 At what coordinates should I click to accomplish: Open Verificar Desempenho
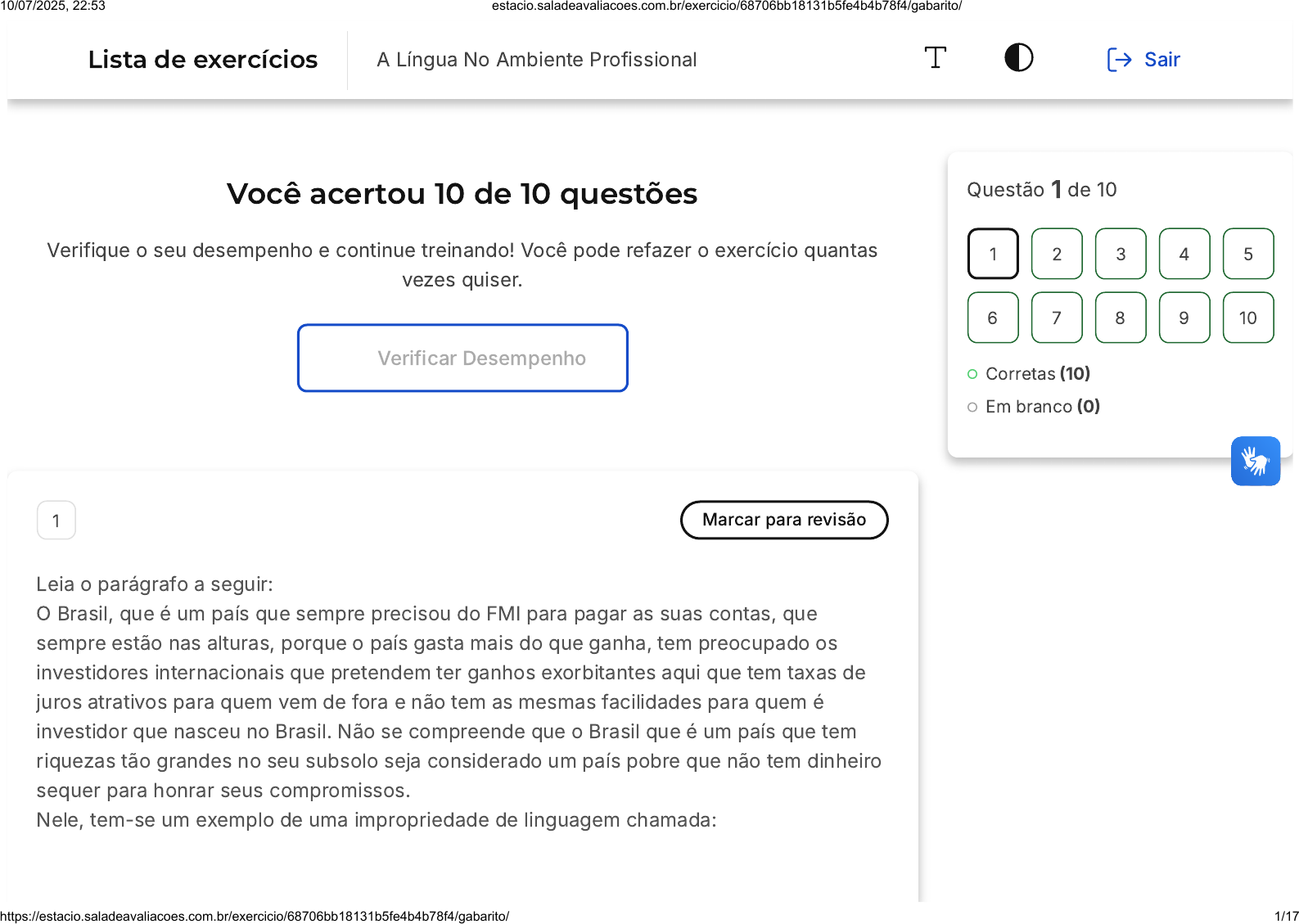pos(462,358)
